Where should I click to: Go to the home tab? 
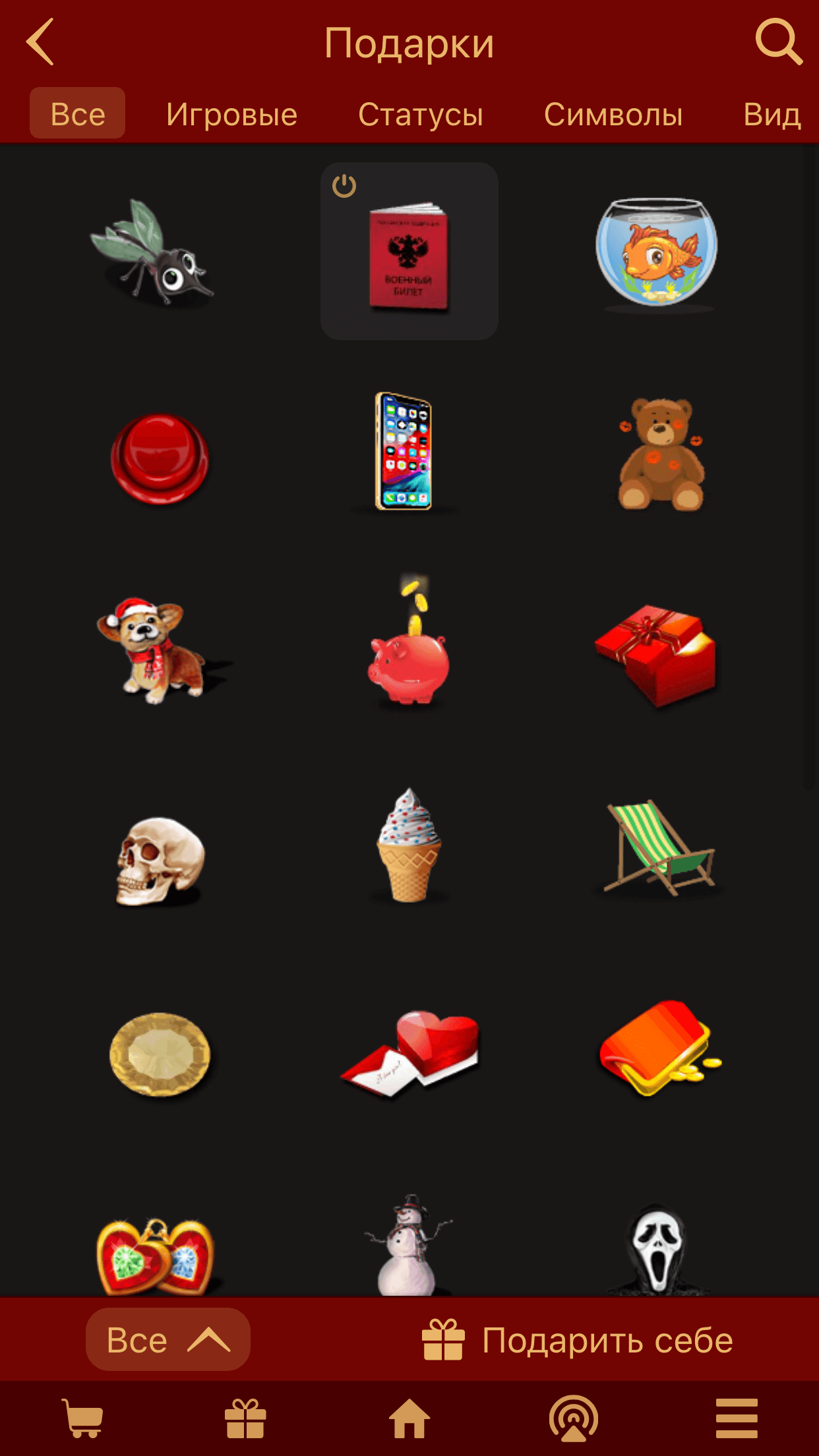click(x=409, y=1418)
